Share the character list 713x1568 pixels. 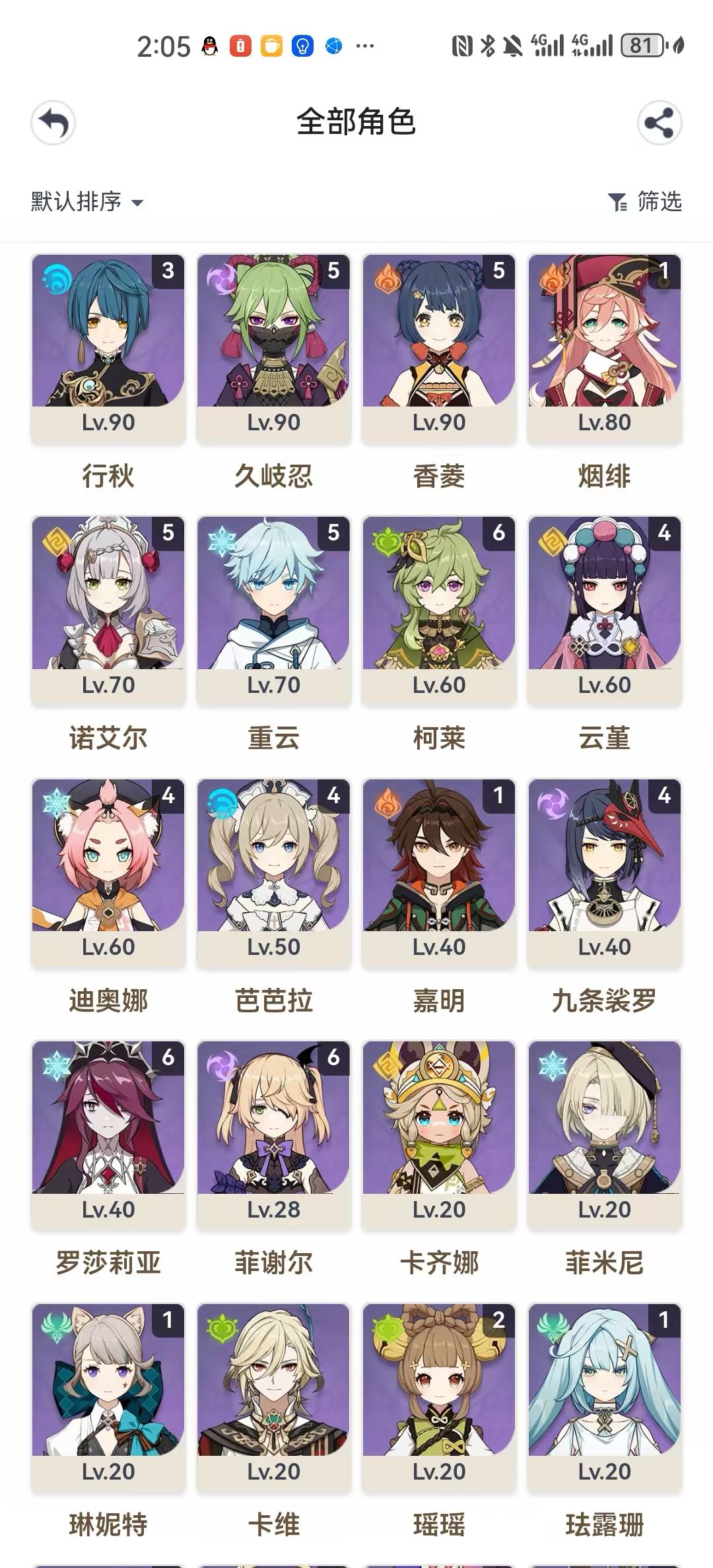(659, 123)
